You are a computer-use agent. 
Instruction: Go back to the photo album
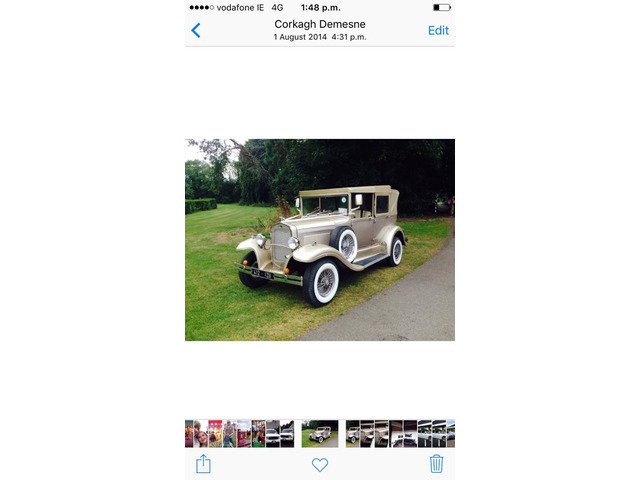tap(196, 30)
